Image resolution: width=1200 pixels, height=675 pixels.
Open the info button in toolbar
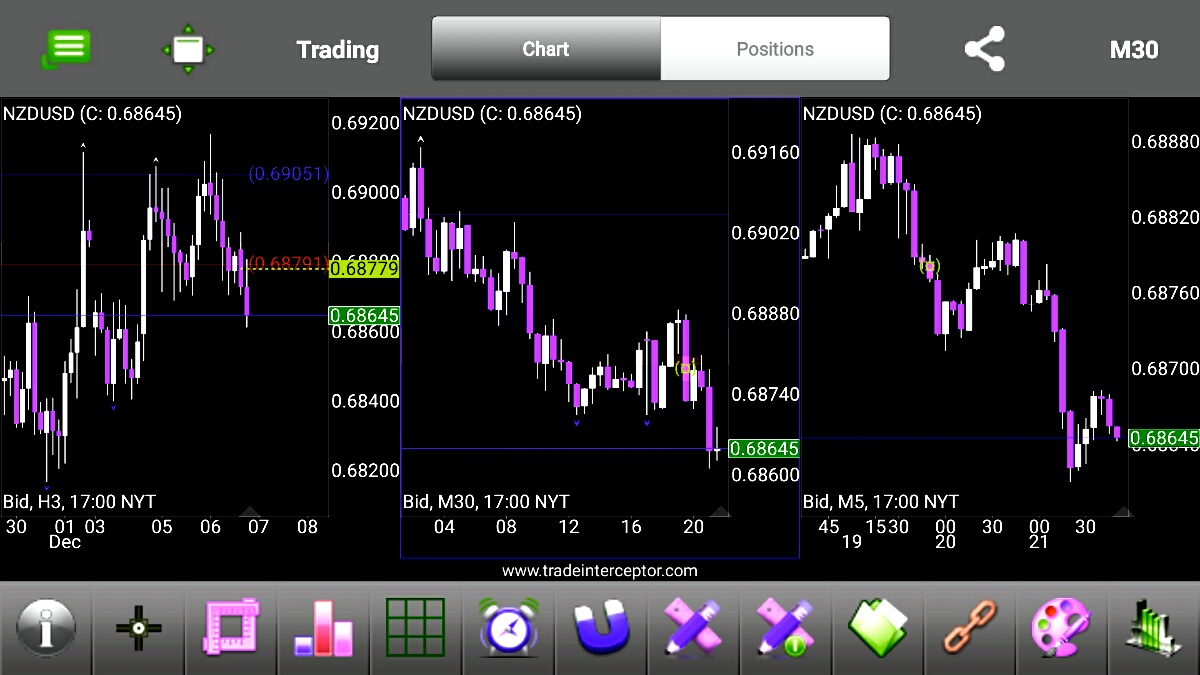pyautogui.click(x=46, y=629)
